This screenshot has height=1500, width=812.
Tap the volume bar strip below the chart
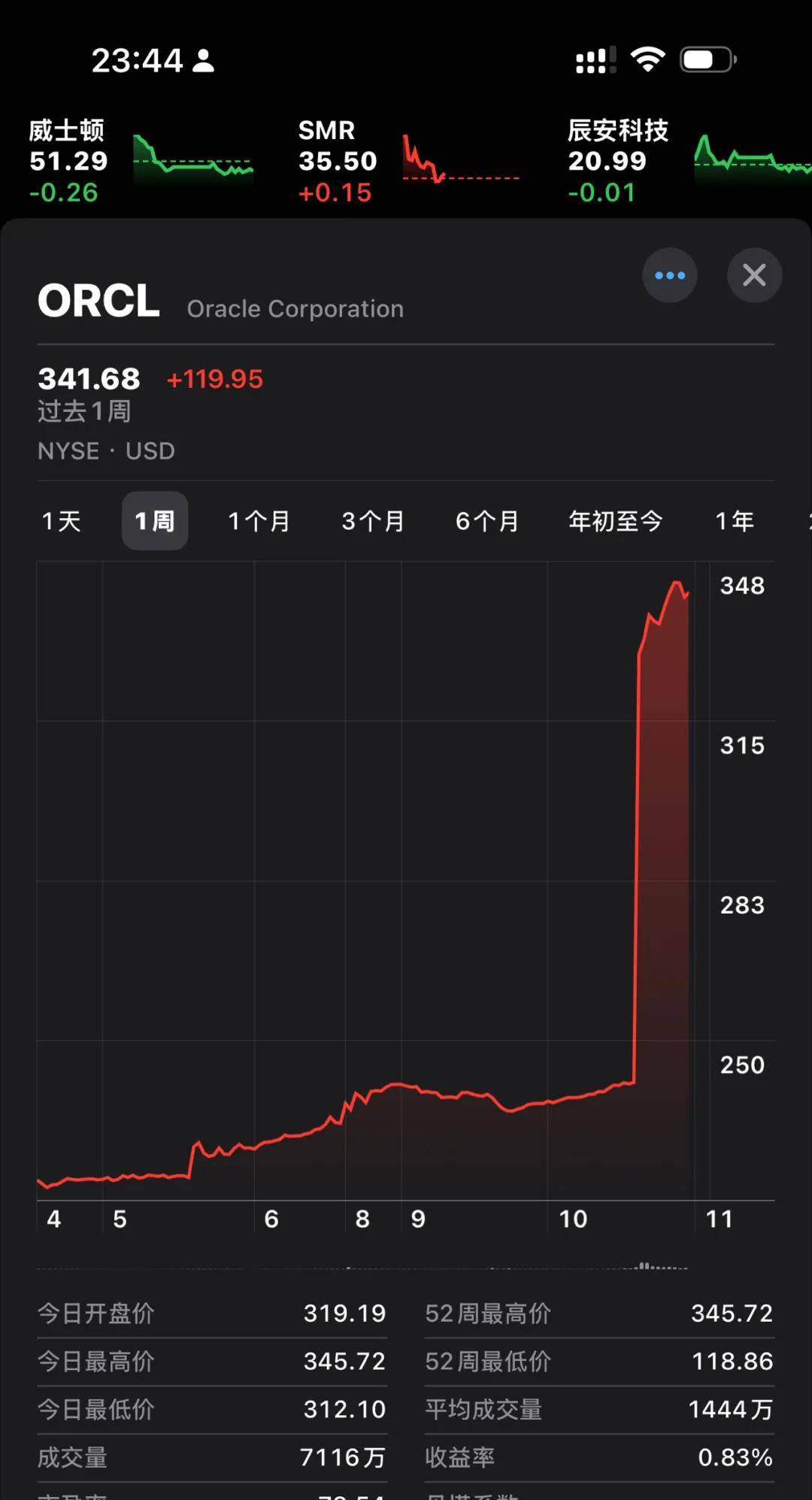(x=406, y=1265)
